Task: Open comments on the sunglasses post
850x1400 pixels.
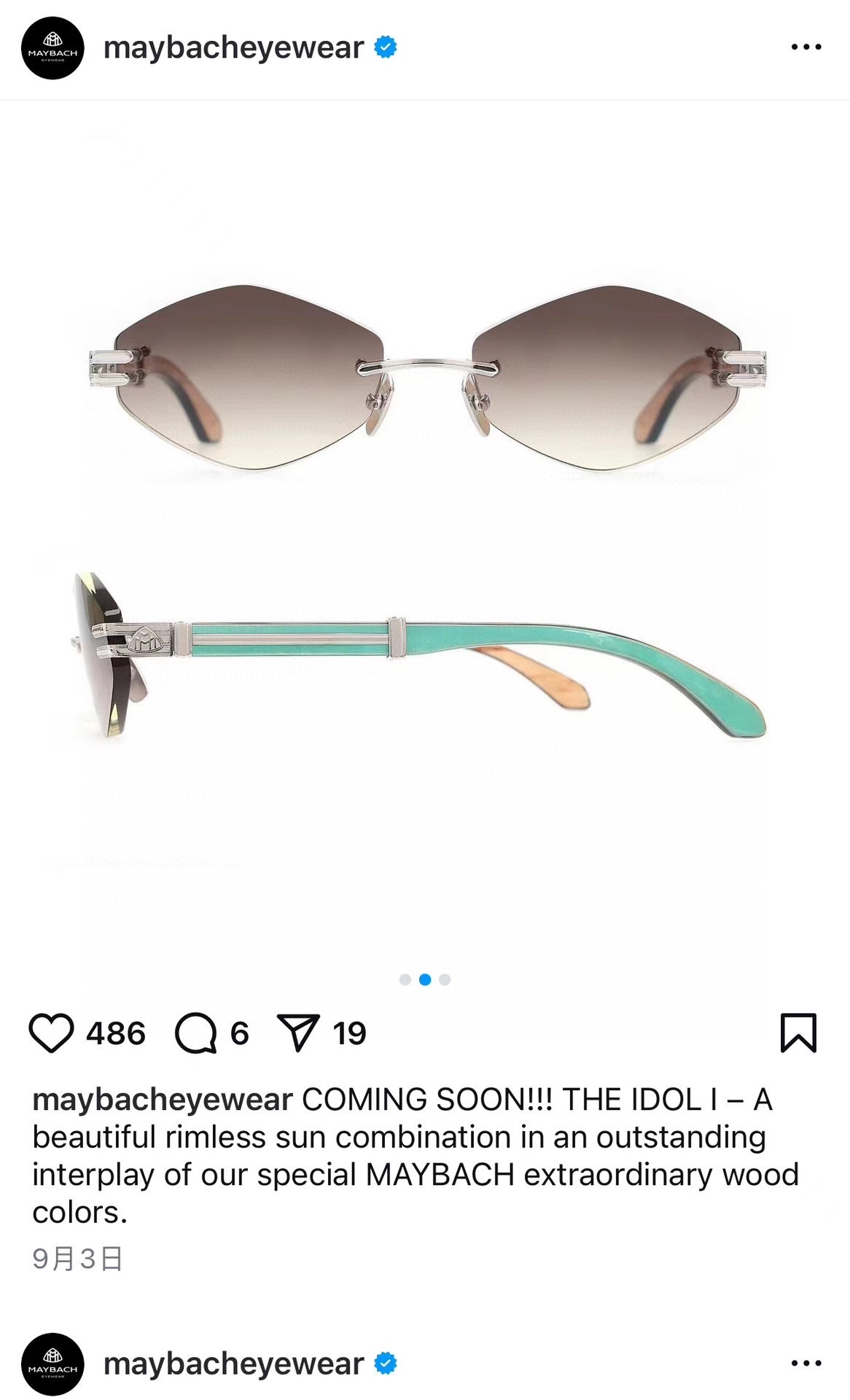Action: coord(195,1033)
